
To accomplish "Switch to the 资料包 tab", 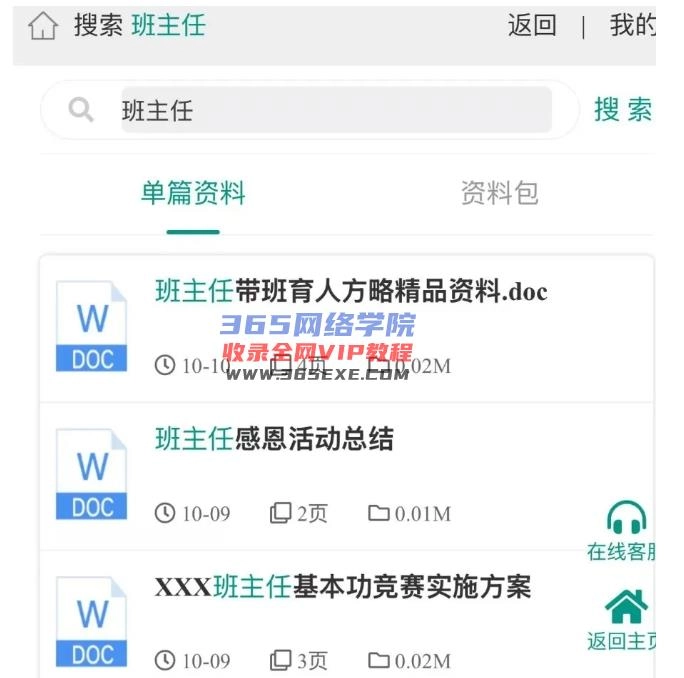I will pos(499,194).
